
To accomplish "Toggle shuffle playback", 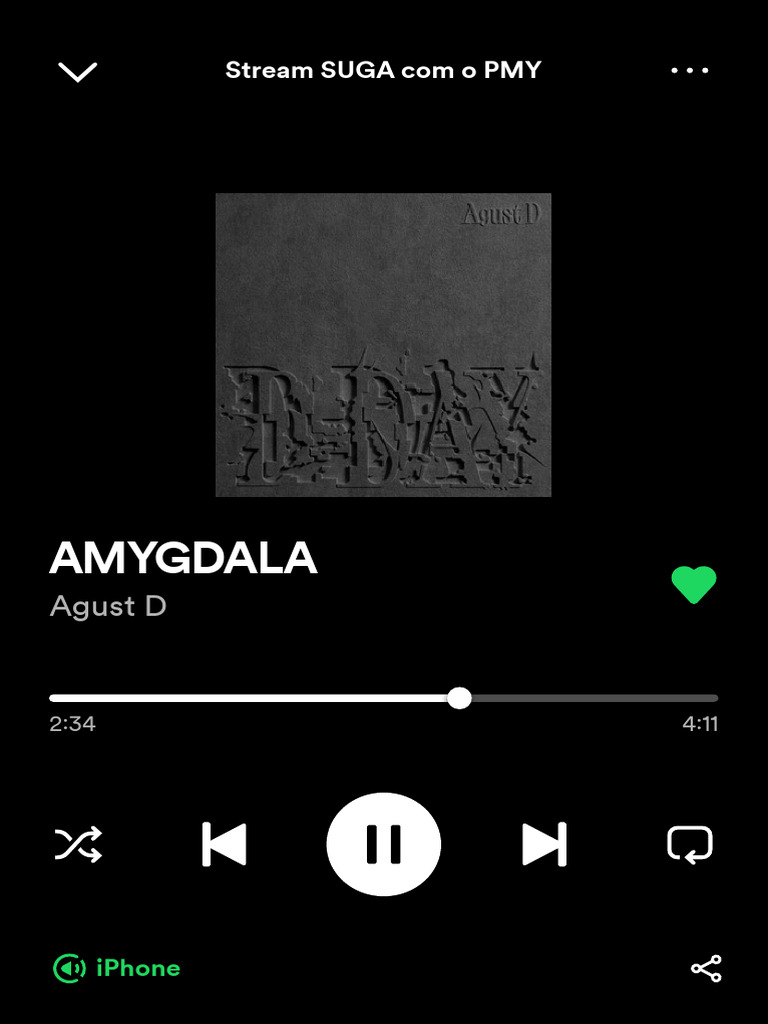I will (78, 845).
